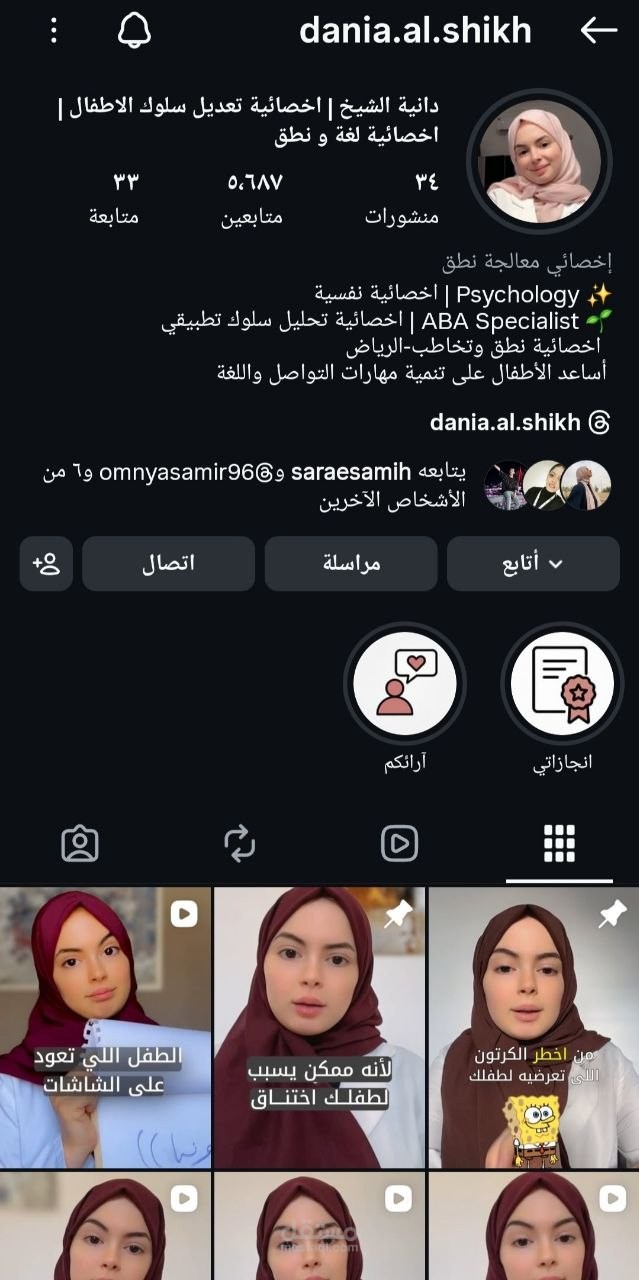View the 5,687 متابعين followers list
639x1280 pixels.
(252, 198)
